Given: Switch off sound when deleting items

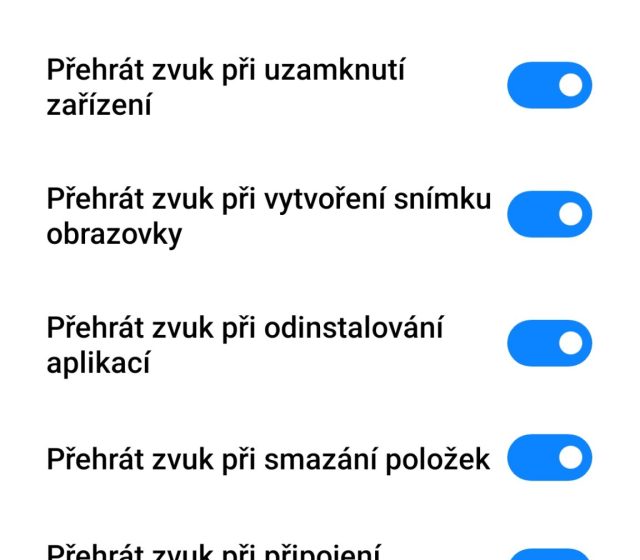Looking at the screenshot, I should [x=549, y=458].
